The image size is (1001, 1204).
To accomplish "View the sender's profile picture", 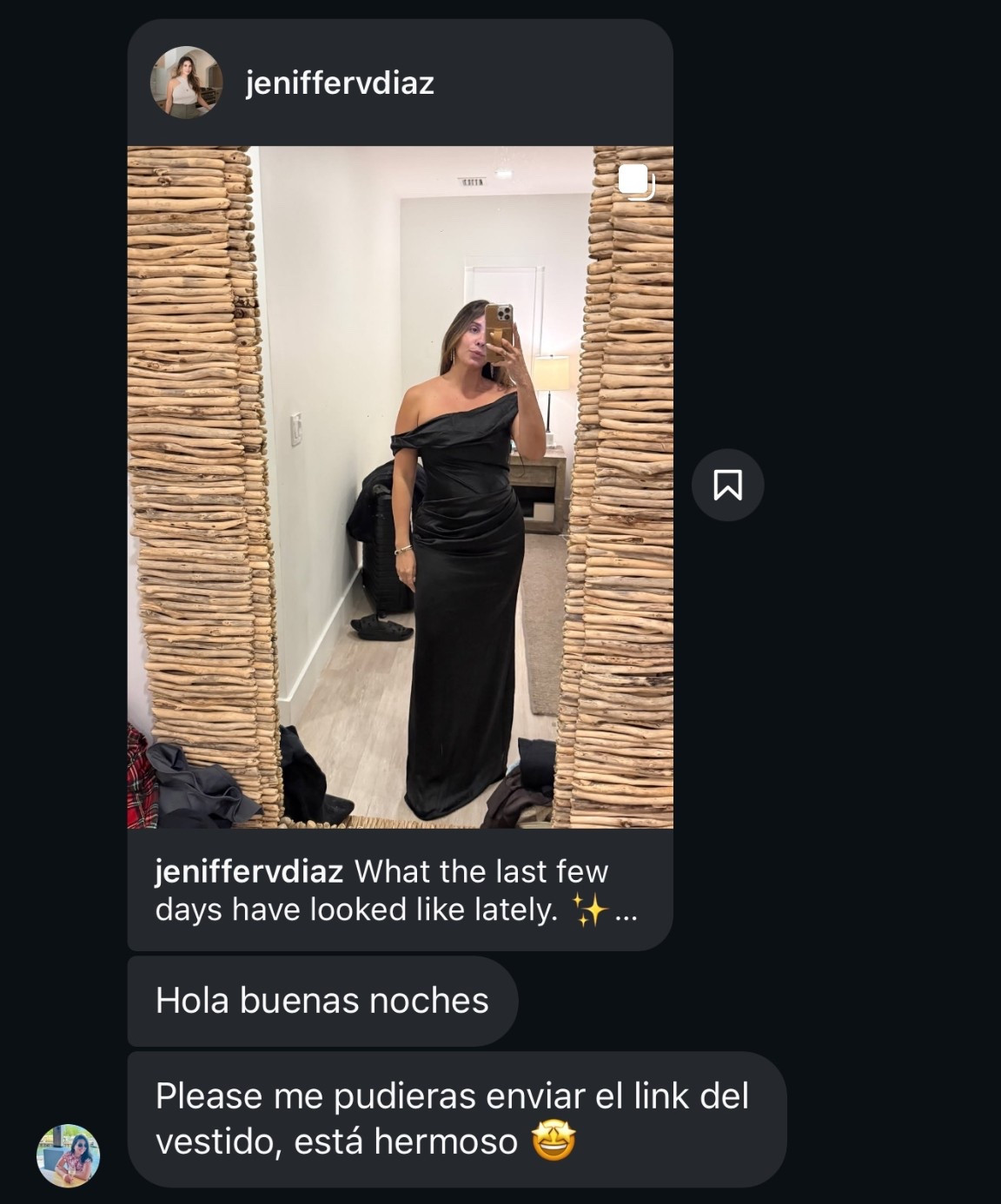I will [68, 1155].
